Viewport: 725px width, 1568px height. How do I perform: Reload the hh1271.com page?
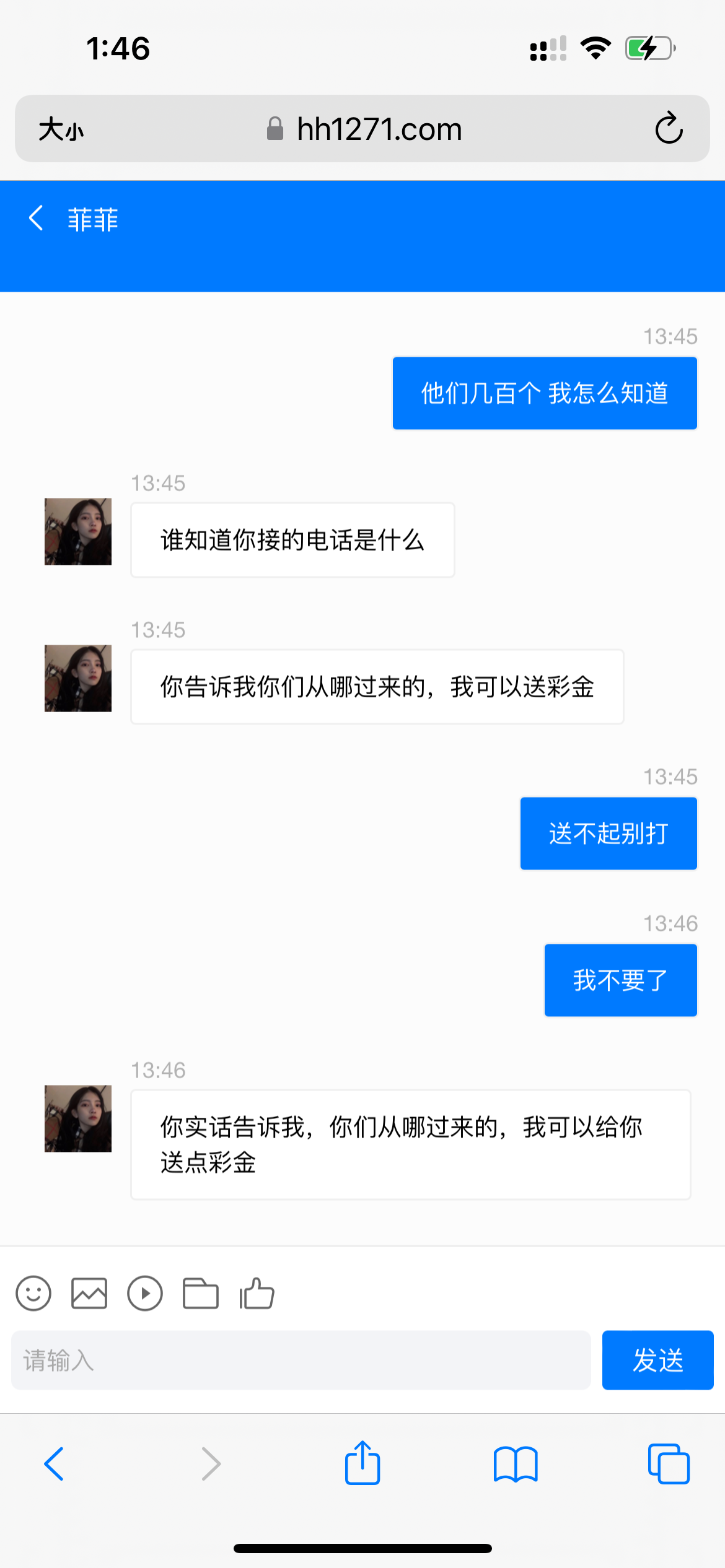tap(669, 129)
